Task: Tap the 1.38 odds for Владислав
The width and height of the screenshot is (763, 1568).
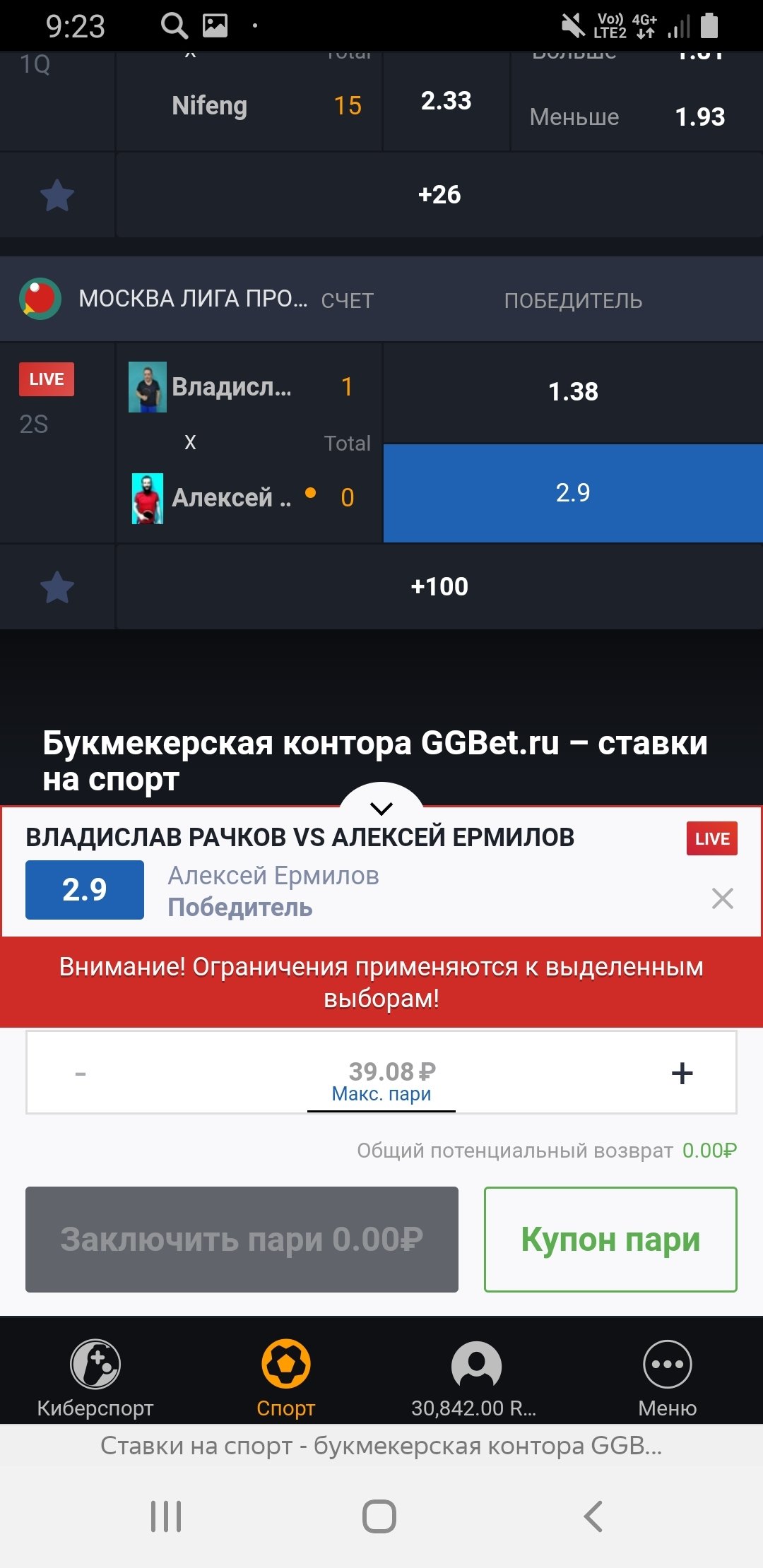Action: 572,392
